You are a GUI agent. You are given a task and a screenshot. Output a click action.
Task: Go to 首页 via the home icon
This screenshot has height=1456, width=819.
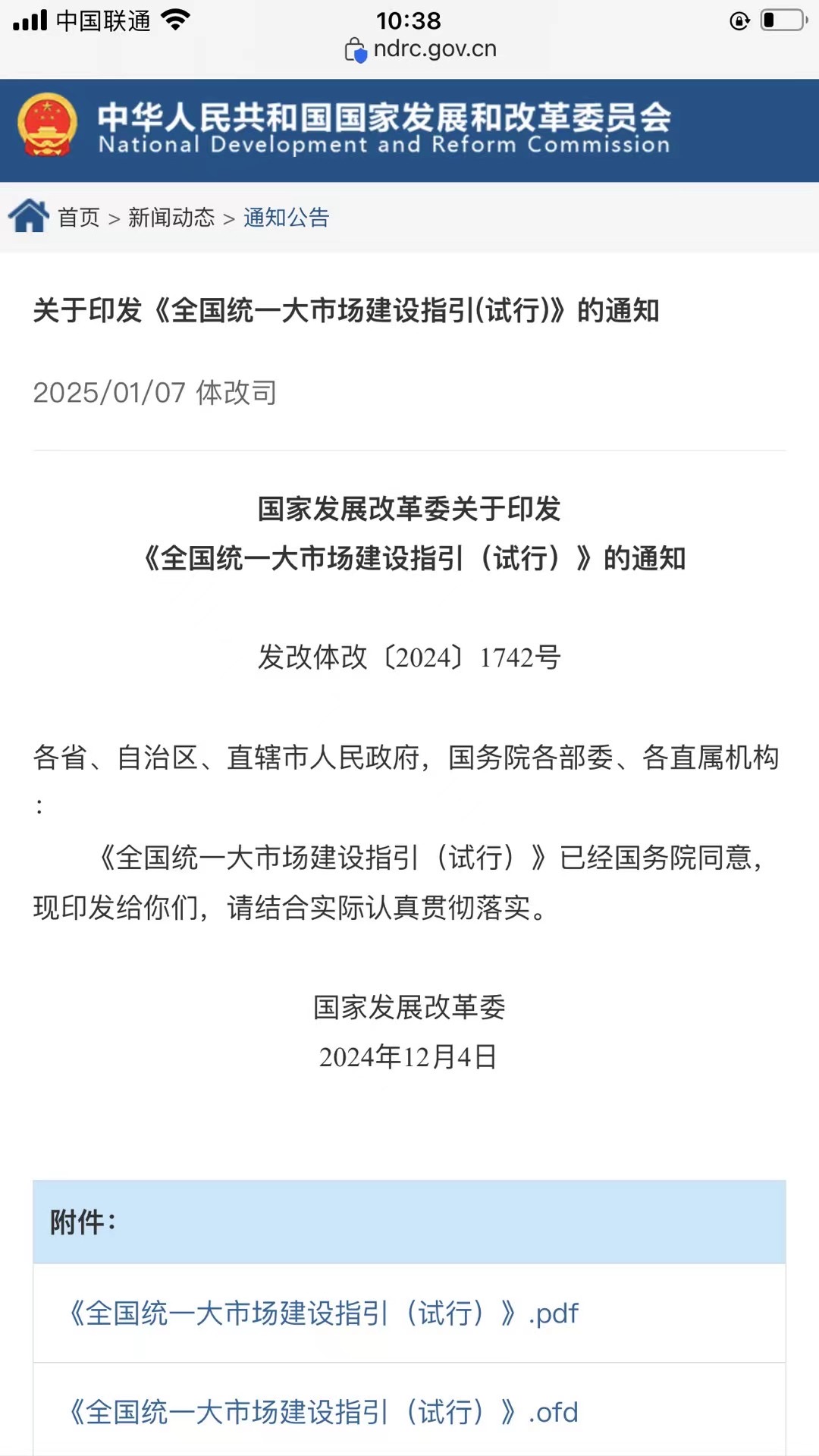tap(29, 216)
